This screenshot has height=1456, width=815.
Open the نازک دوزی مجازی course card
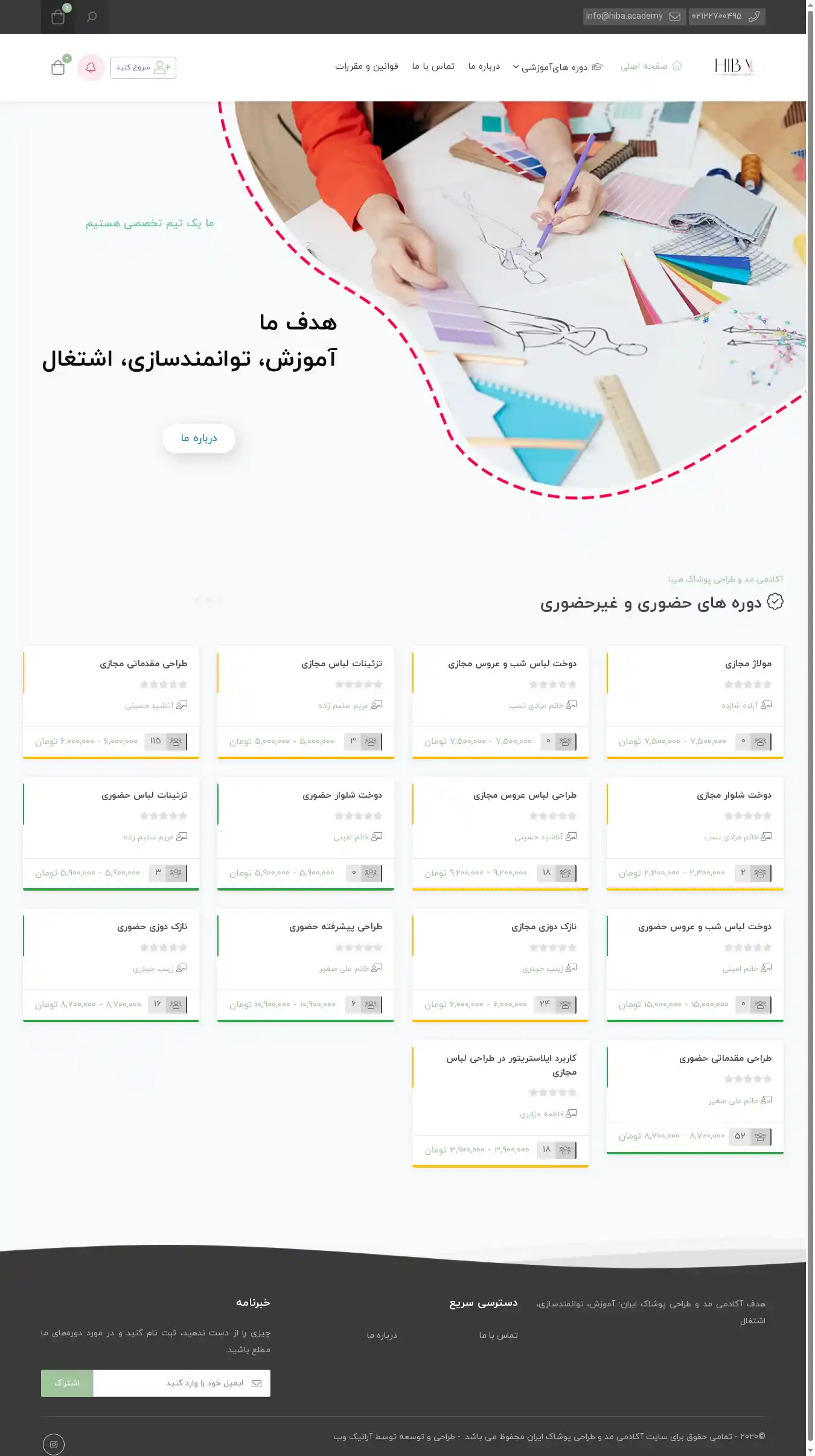point(543,927)
